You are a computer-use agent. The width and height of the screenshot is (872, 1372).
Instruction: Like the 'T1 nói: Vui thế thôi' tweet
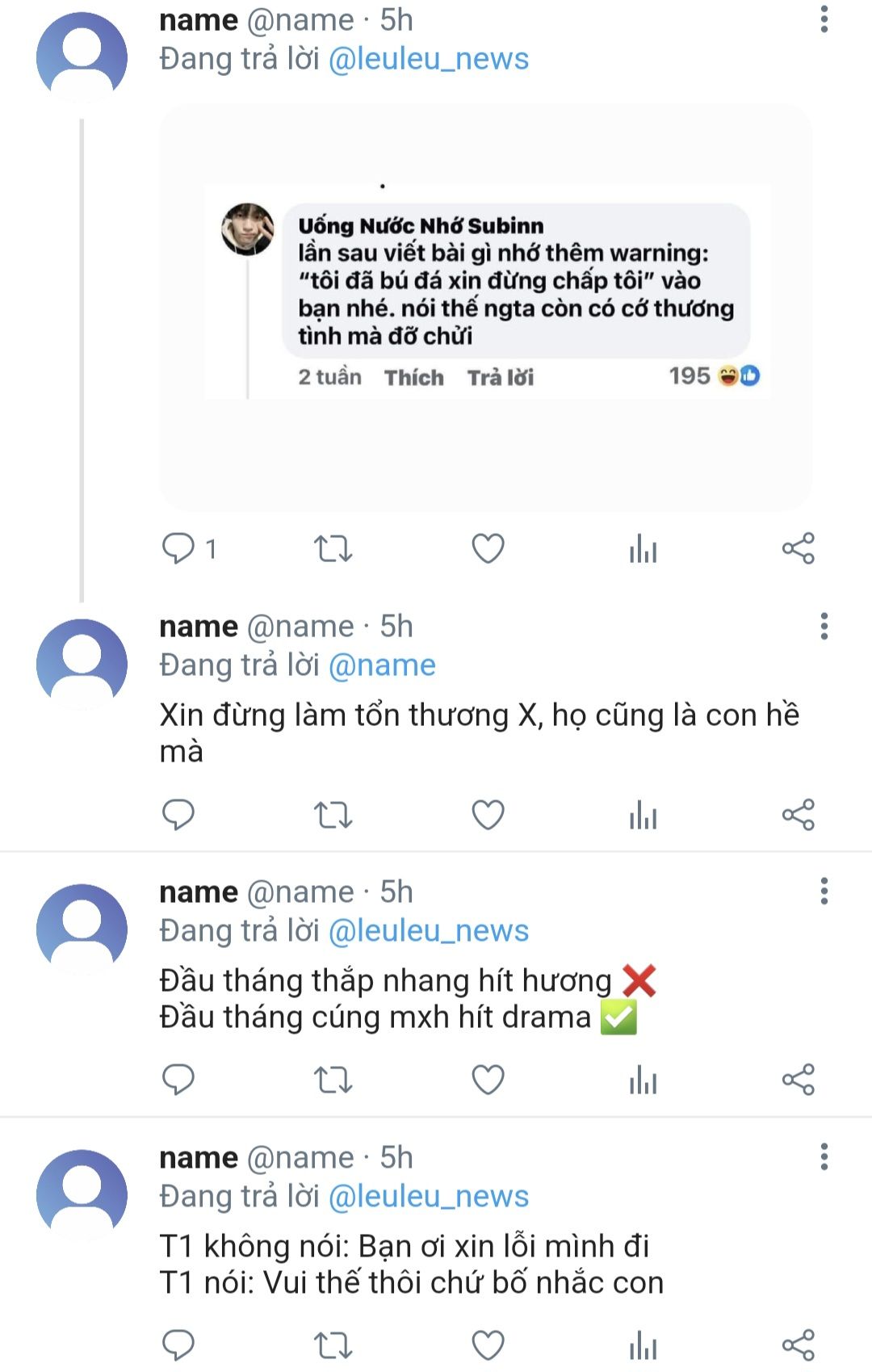point(488,1345)
